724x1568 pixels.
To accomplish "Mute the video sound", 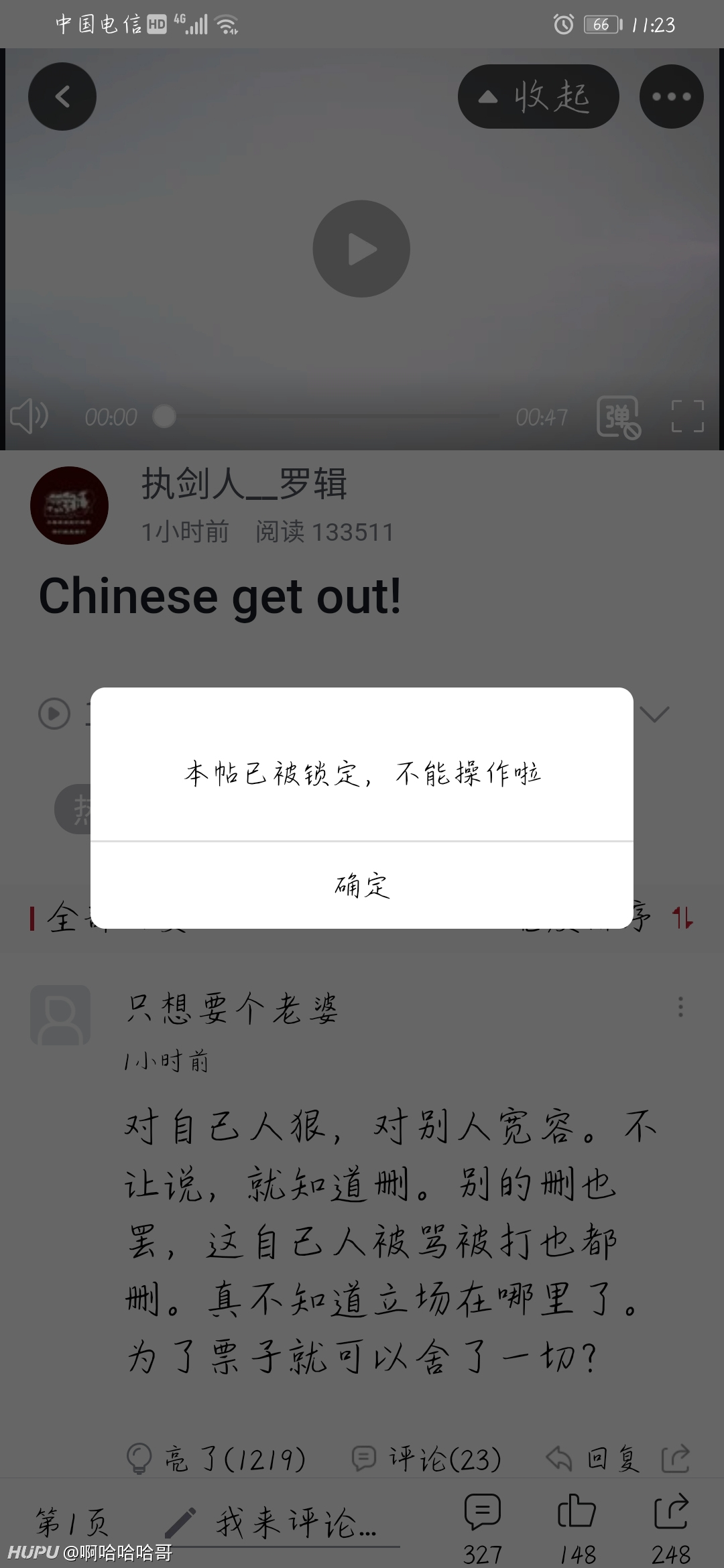I will tap(29, 416).
